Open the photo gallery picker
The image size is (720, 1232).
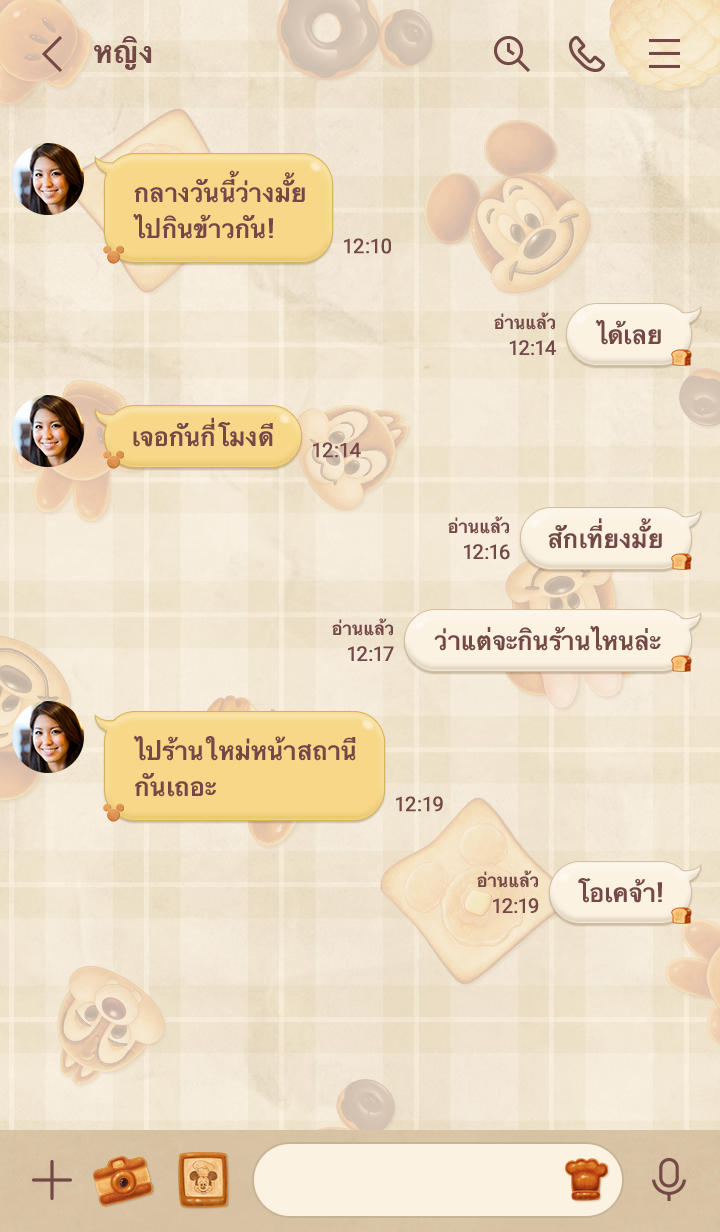coord(203,1180)
